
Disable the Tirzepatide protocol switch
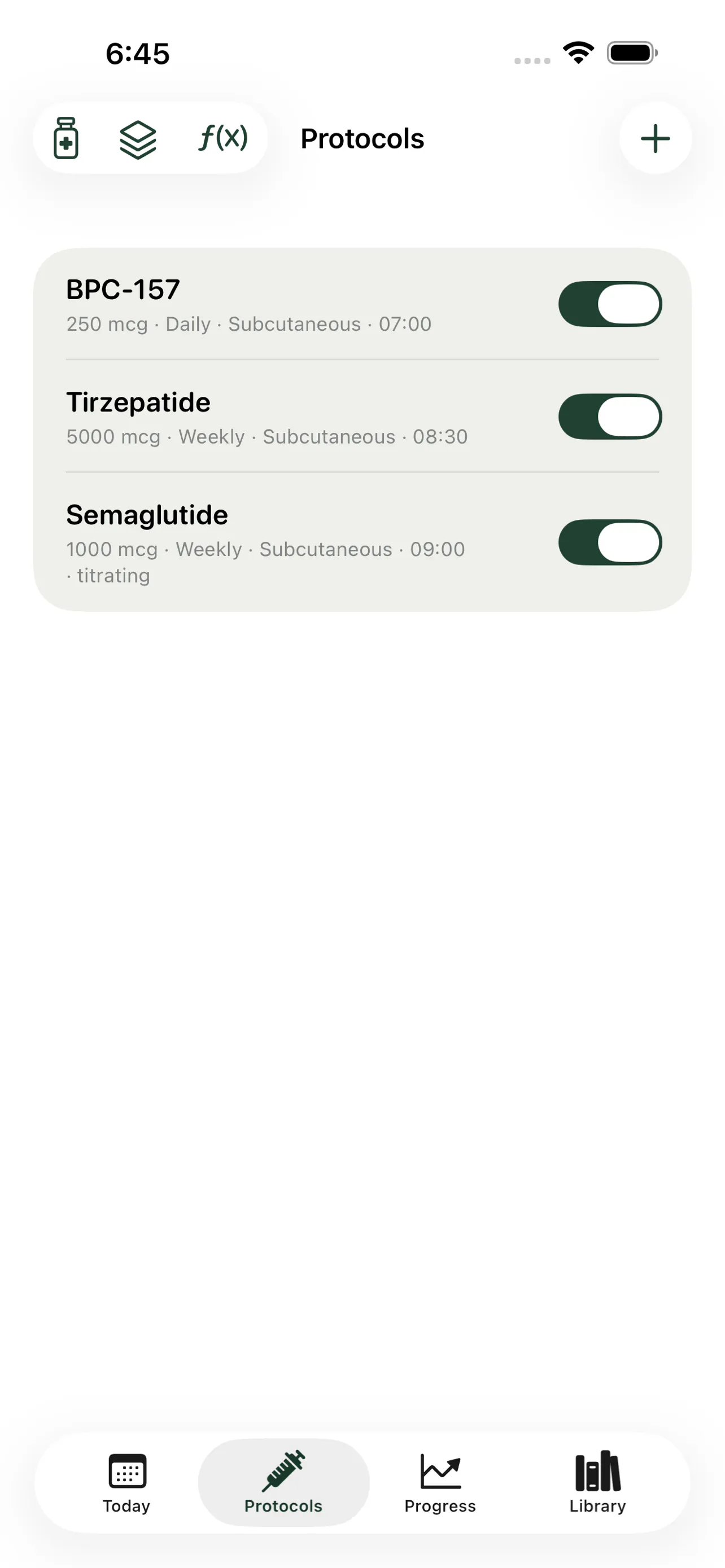tap(610, 417)
